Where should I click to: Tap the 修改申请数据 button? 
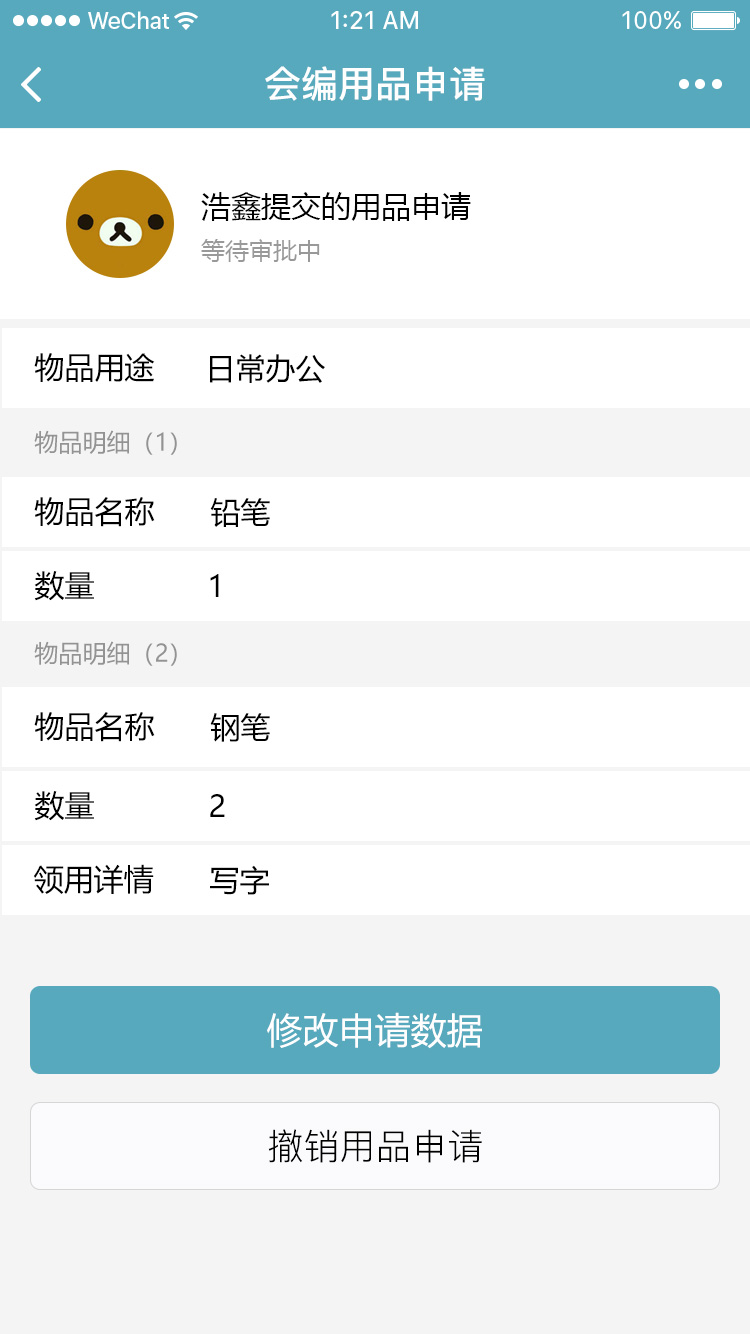click(375, 1030)
